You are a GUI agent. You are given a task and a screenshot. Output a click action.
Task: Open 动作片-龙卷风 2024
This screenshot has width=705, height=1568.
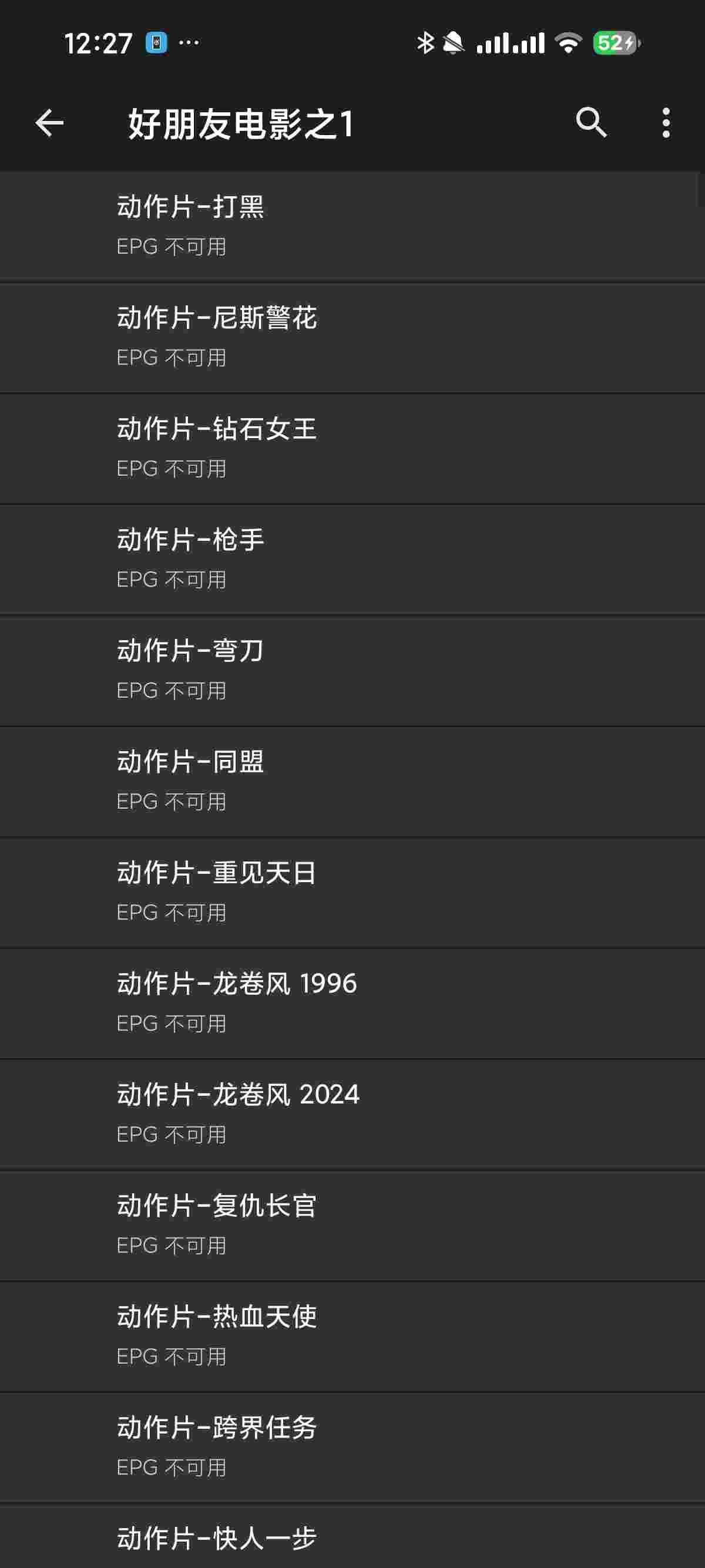coord(352,1114)
